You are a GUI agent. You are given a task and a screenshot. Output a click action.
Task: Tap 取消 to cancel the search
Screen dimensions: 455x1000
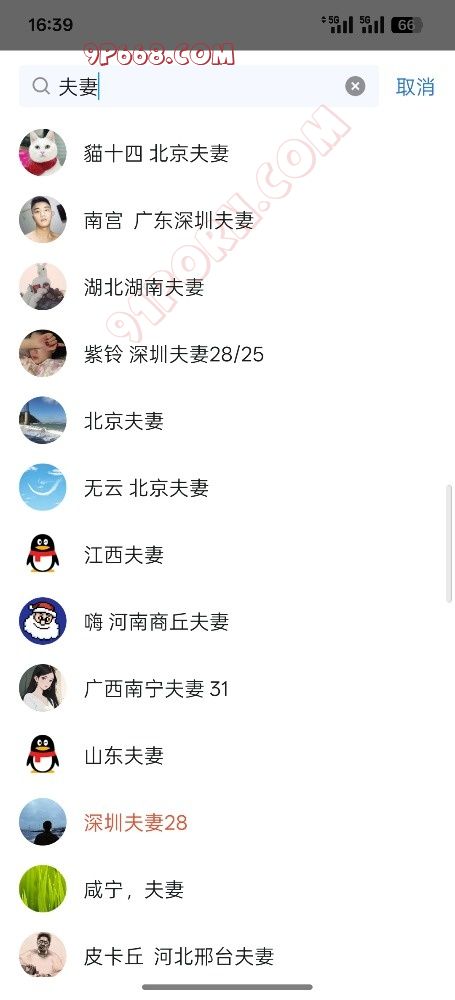(x=415, y=87)
